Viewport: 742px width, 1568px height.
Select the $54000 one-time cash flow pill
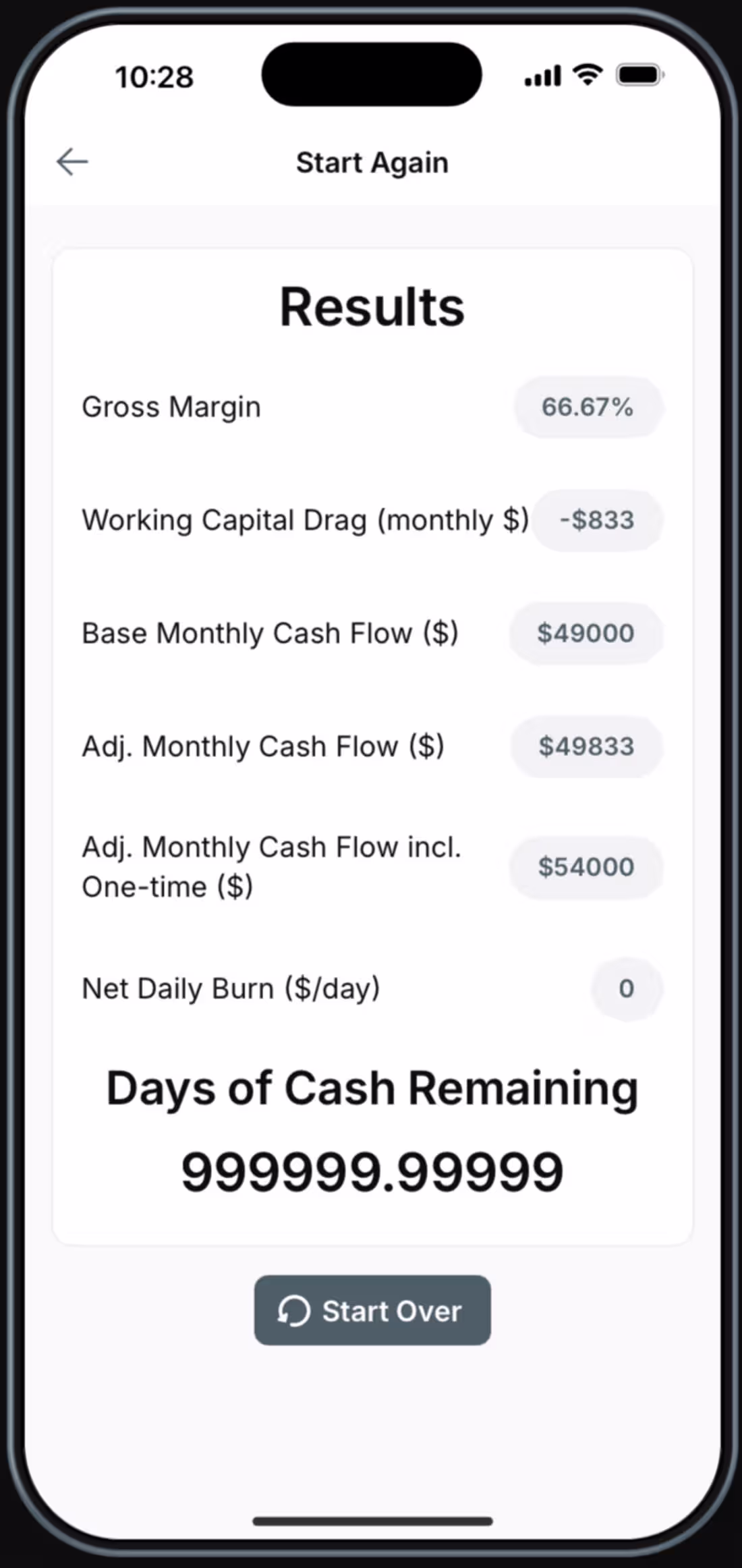pyautogui.click(x=585, y=866)
